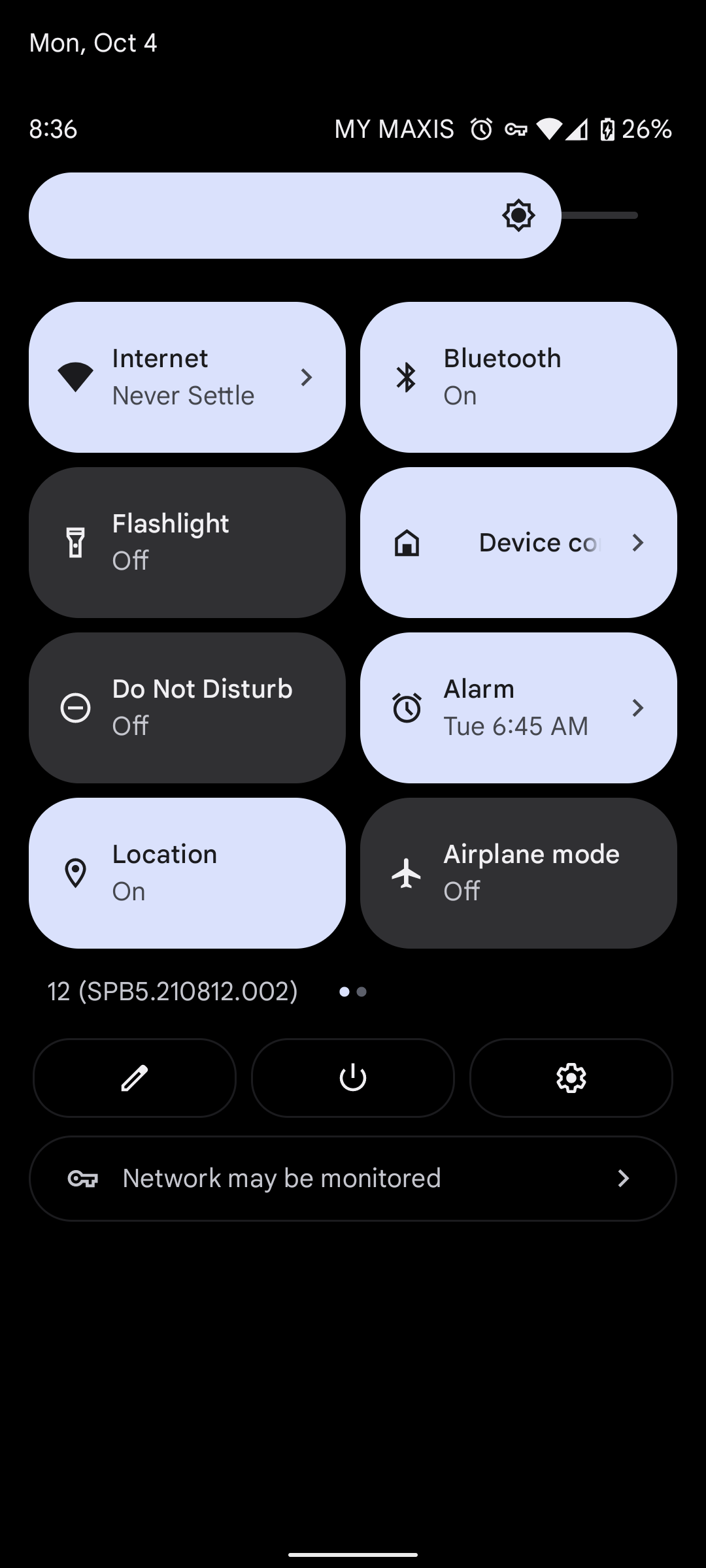
Task: Turn on the Flashlight
Action: click(187, 542)
